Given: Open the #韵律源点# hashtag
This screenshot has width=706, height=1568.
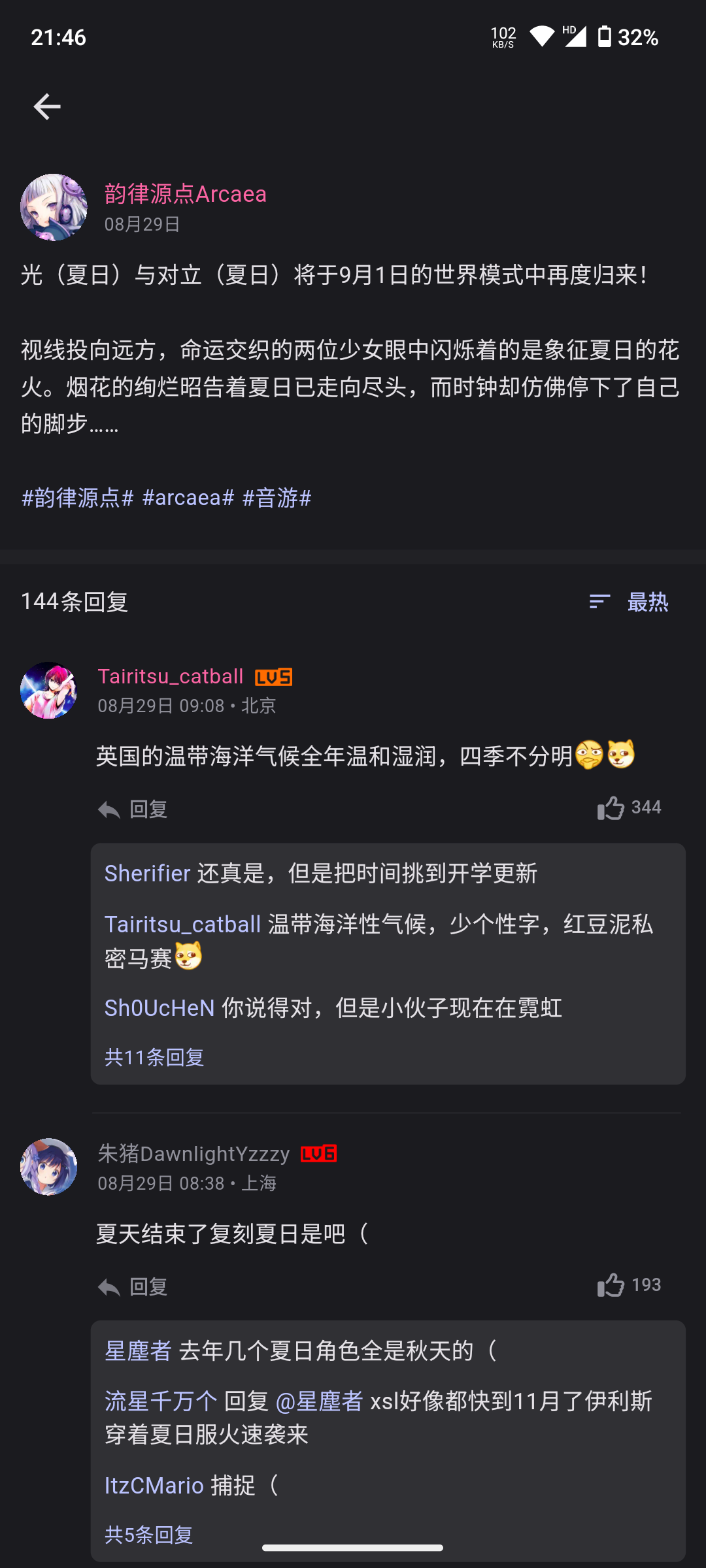Looking at the screenshot, I should coord(77,498).
